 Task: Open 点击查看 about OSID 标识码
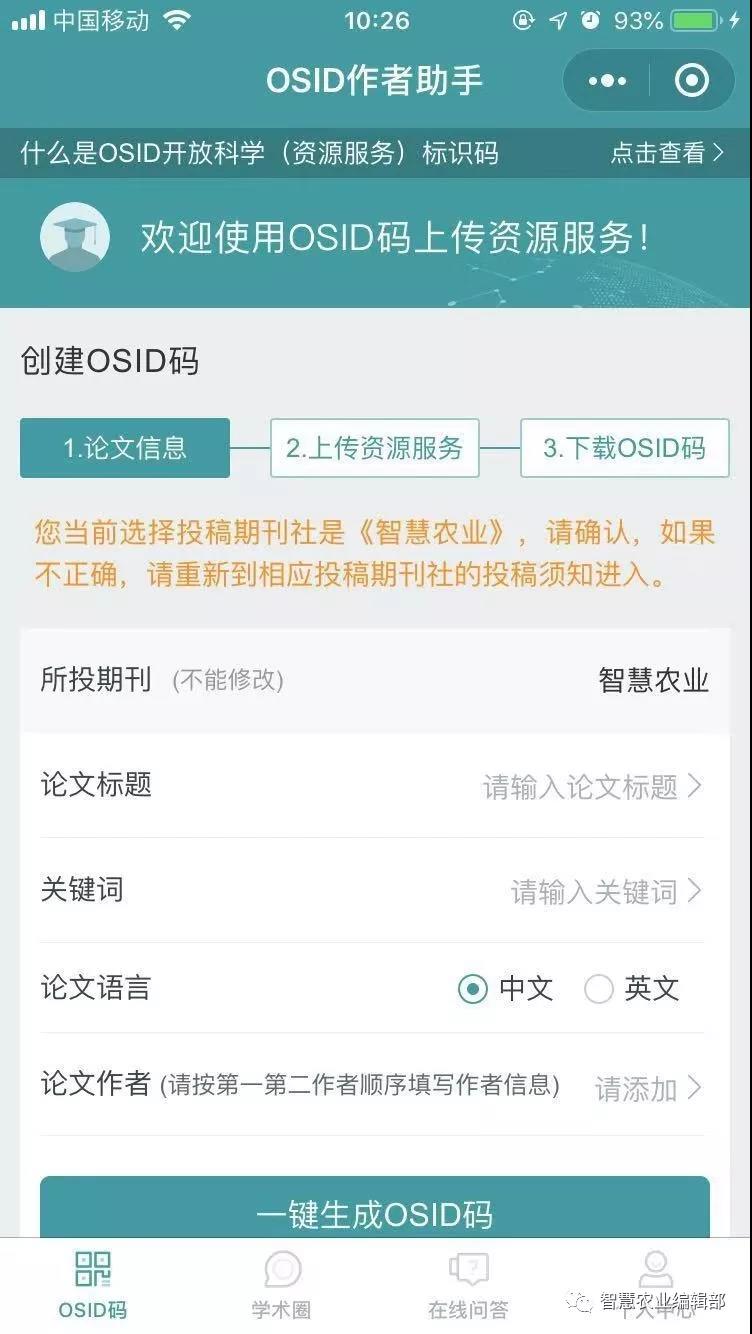[x=666, y=153]
